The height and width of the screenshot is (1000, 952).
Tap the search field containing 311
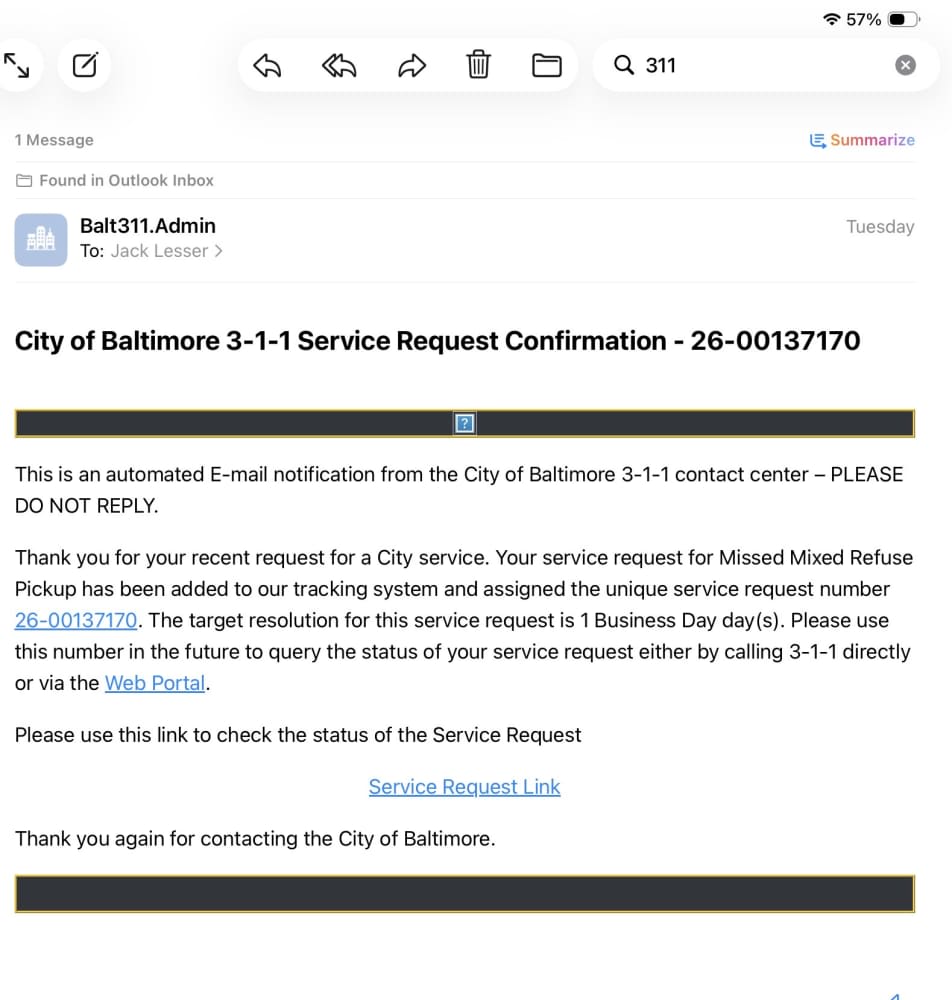point(752,65)
